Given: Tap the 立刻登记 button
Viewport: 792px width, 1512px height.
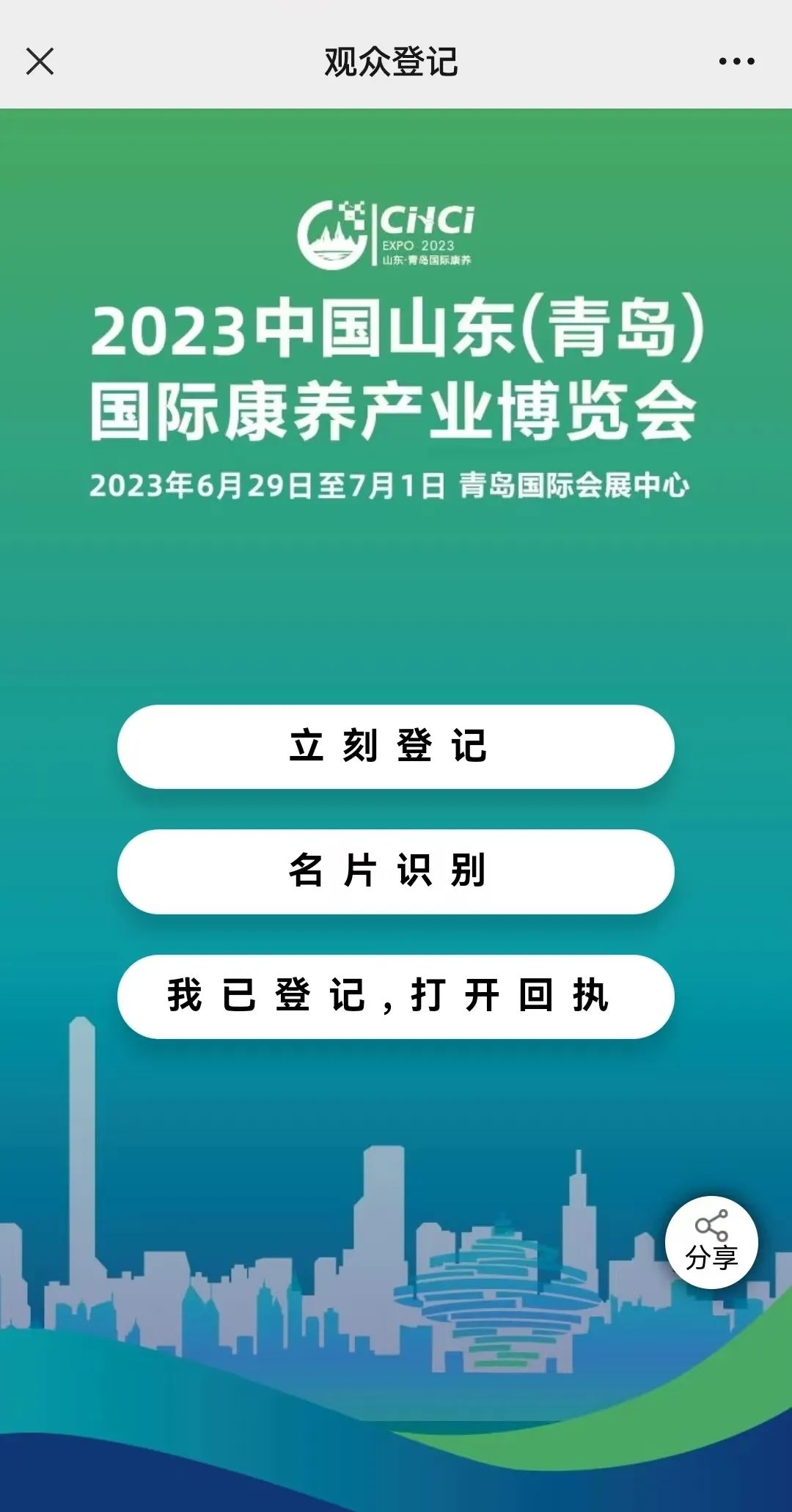Looking at the screenshot, I should tap(395, 746).
